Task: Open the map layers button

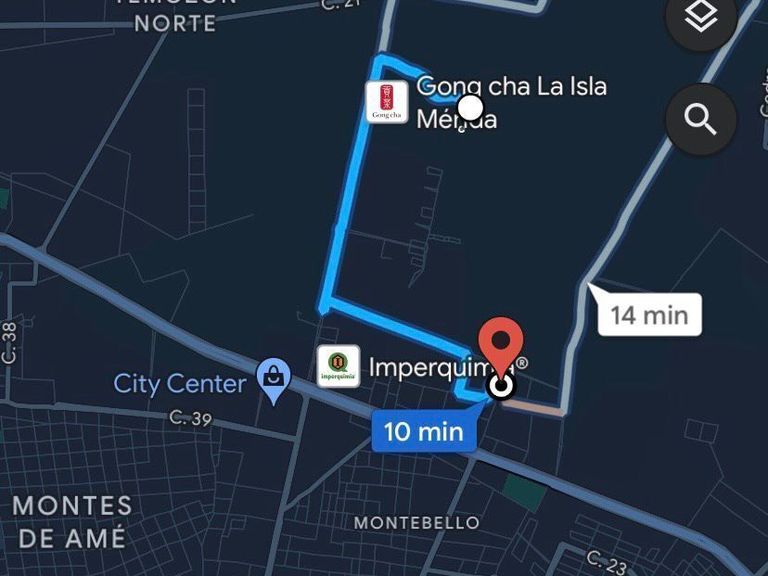Action: point(701,18)
